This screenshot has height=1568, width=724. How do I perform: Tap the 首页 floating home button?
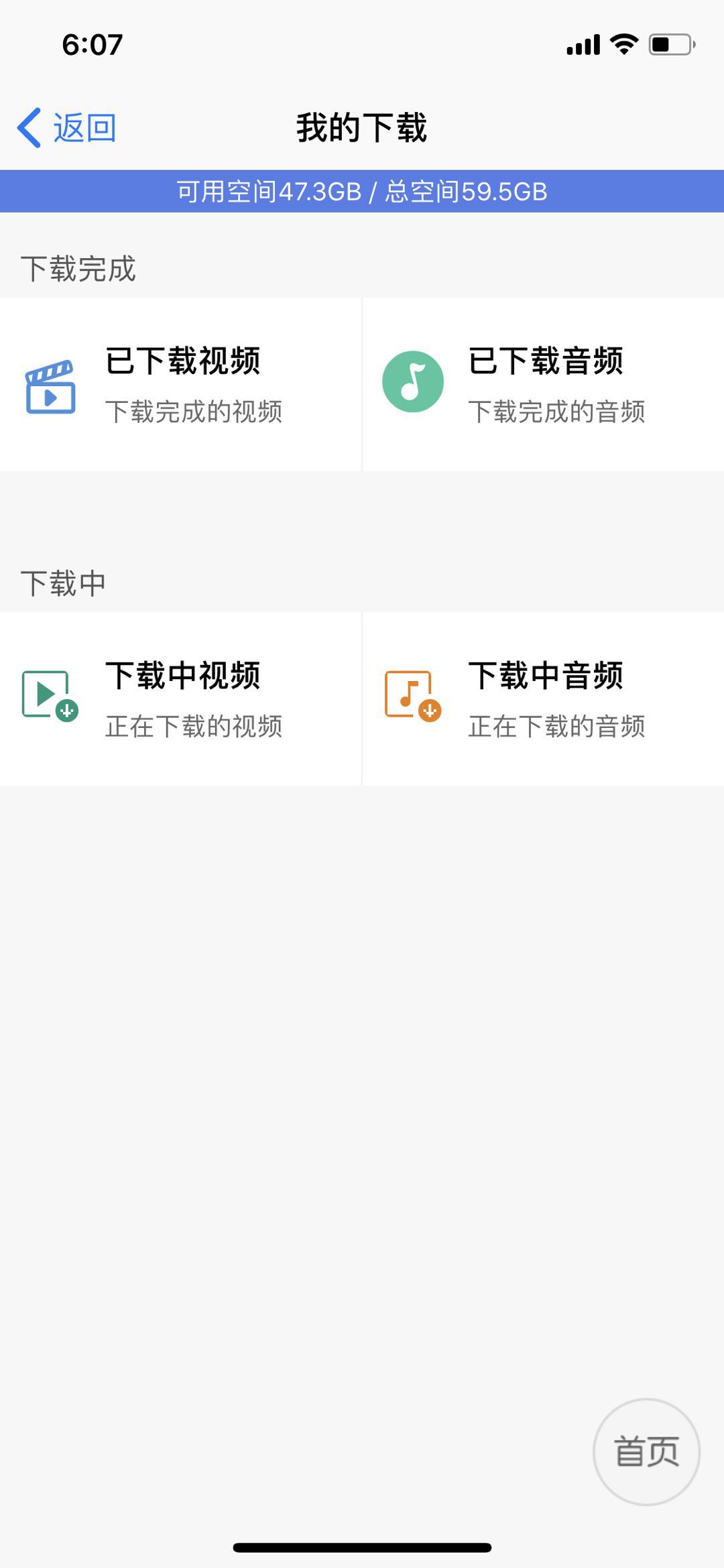tap(646, 1451)
